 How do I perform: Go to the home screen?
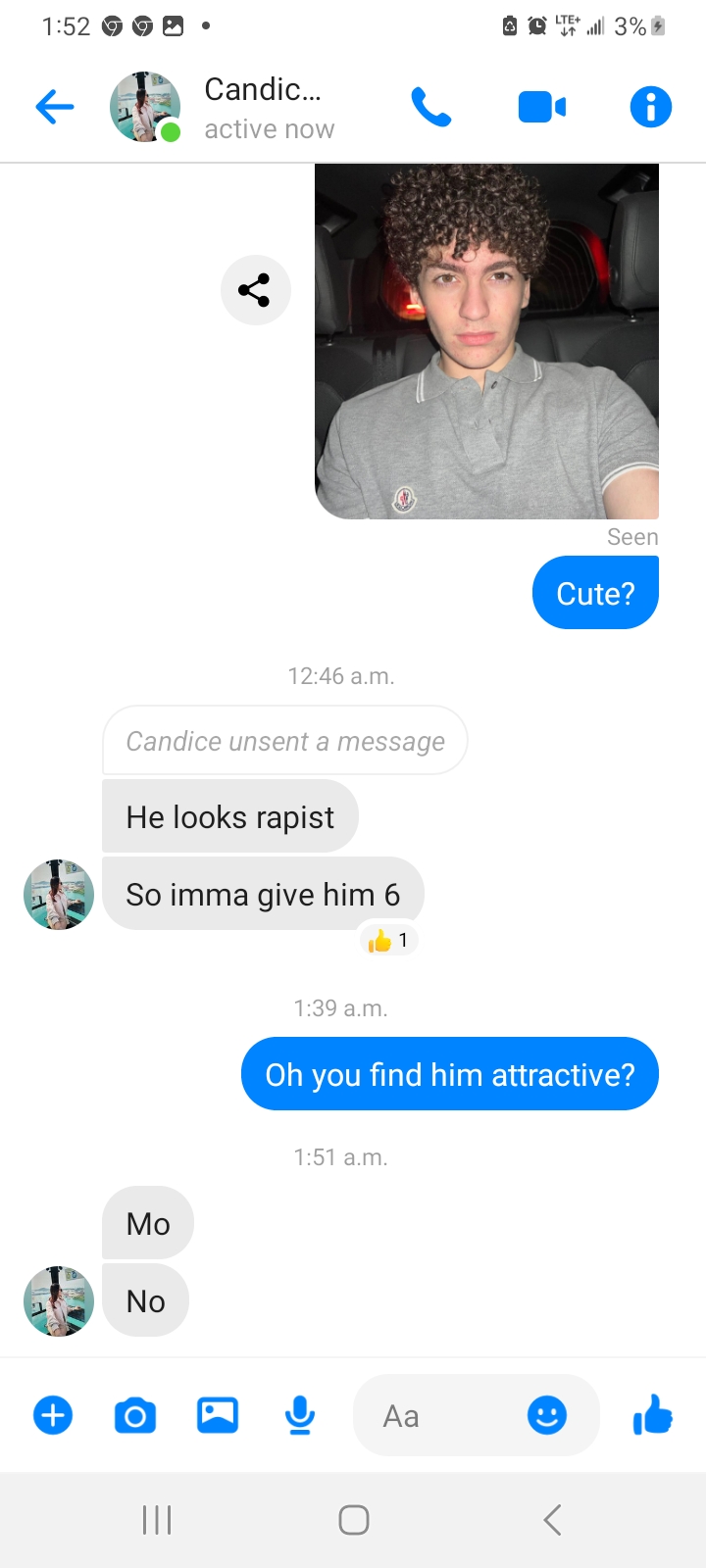tap(353, 1520)
